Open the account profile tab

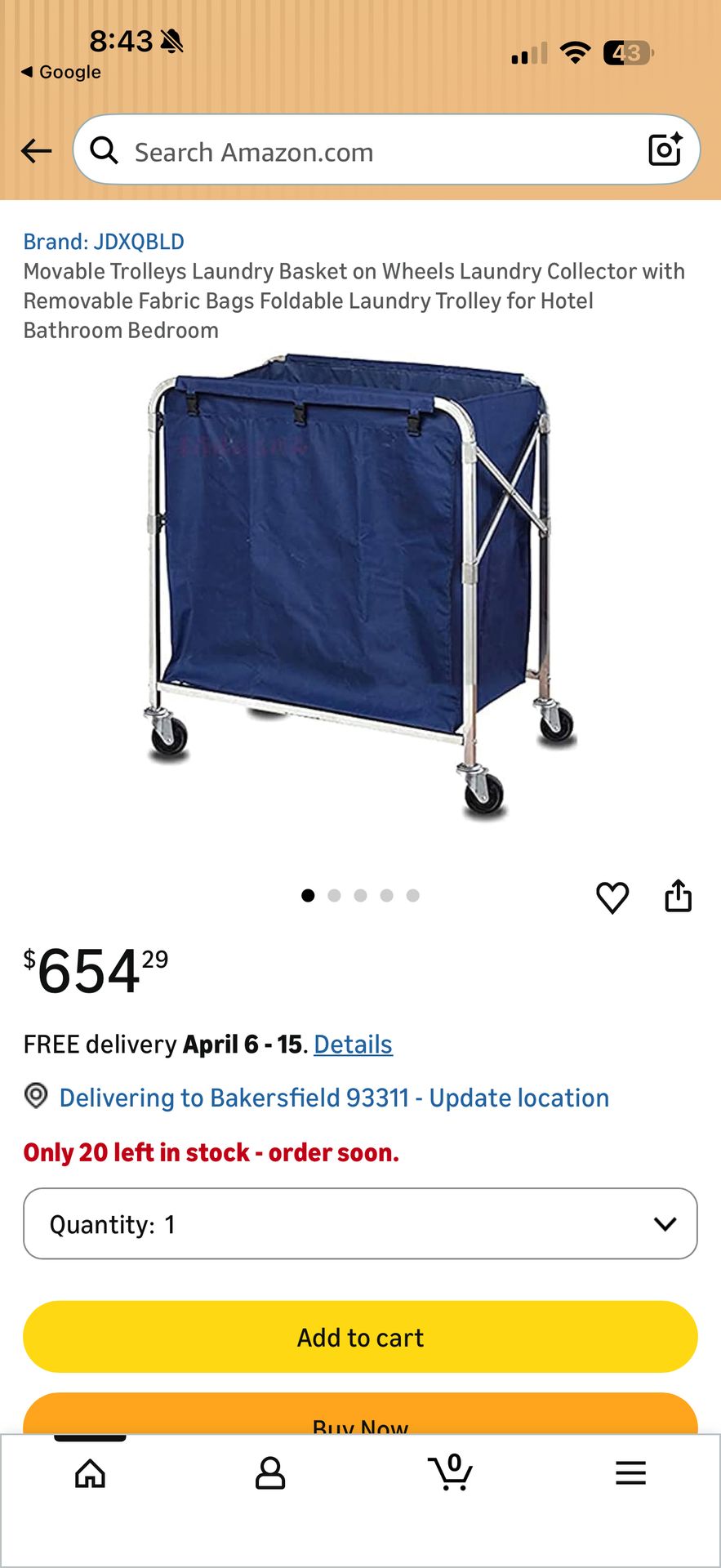(270, 1473)
